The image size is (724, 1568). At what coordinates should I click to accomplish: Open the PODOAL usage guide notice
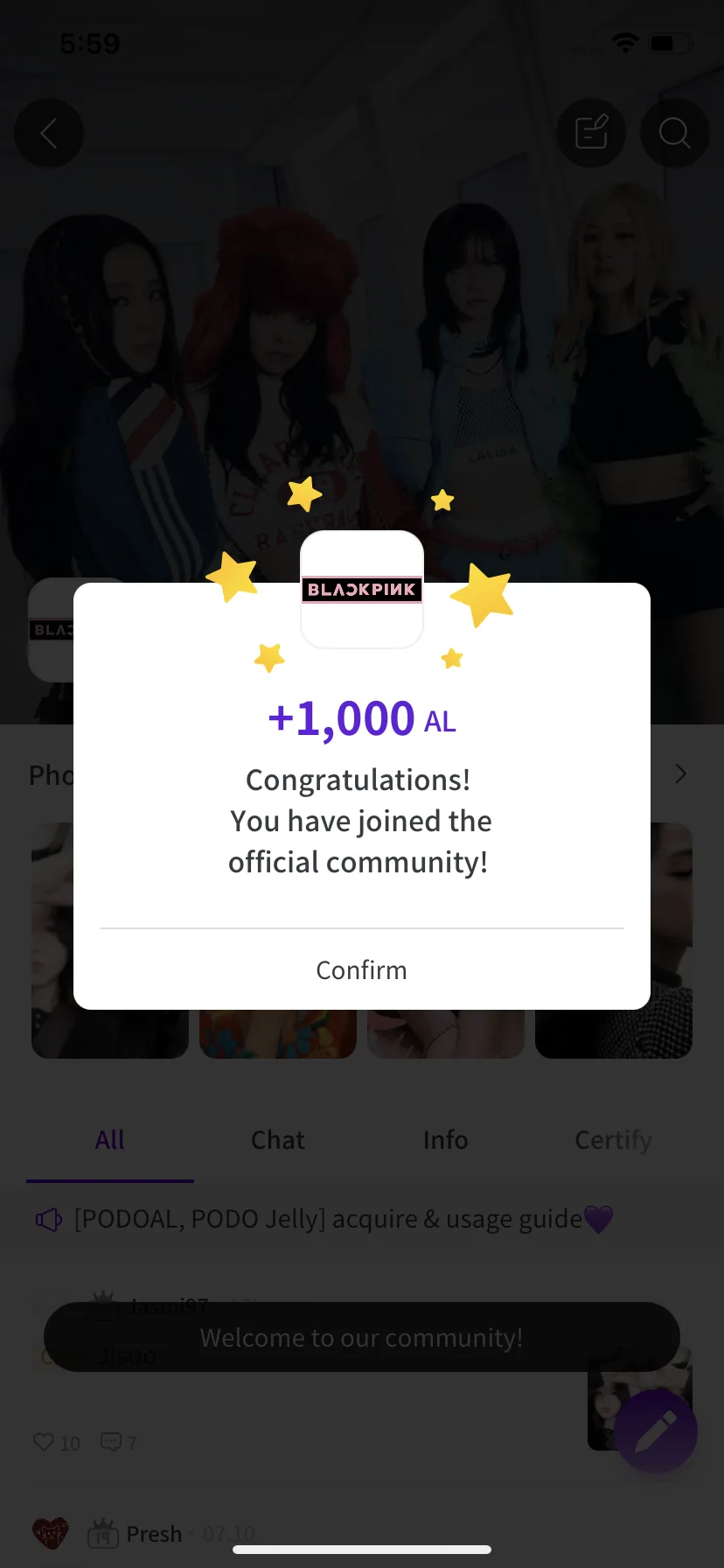pyautogui.click(x=328, y=1219)
